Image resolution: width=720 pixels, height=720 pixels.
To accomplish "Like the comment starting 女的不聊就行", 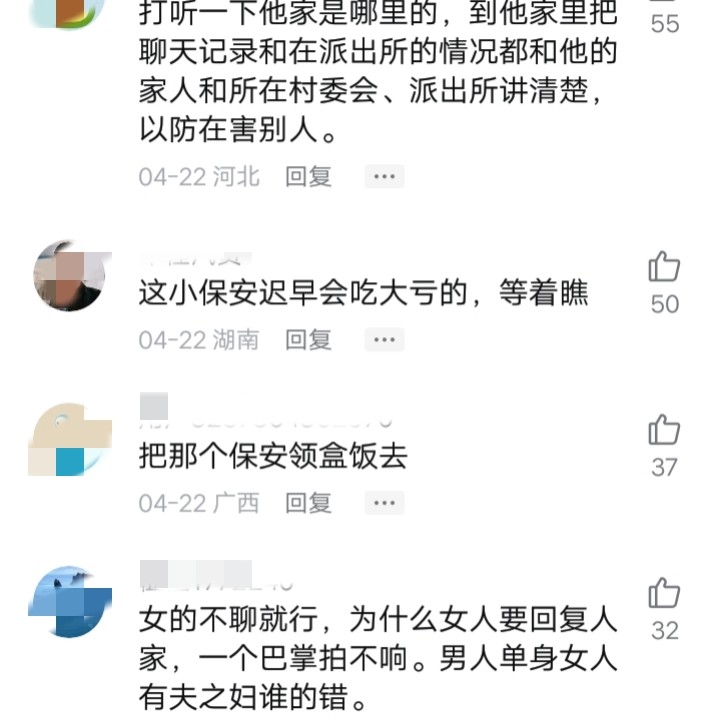I will tap(664, 594).
